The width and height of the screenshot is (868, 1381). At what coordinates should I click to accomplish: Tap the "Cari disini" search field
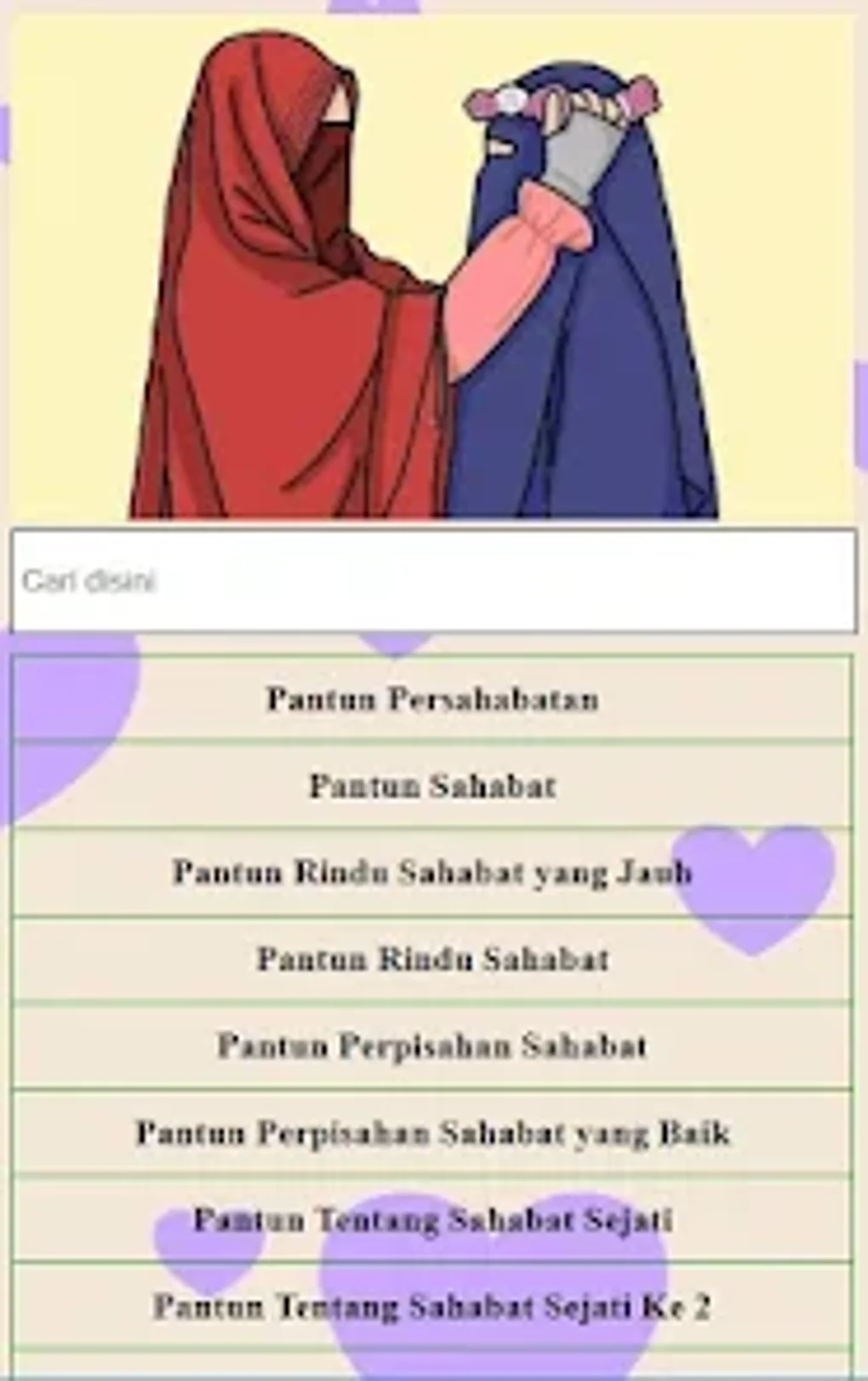434,580
